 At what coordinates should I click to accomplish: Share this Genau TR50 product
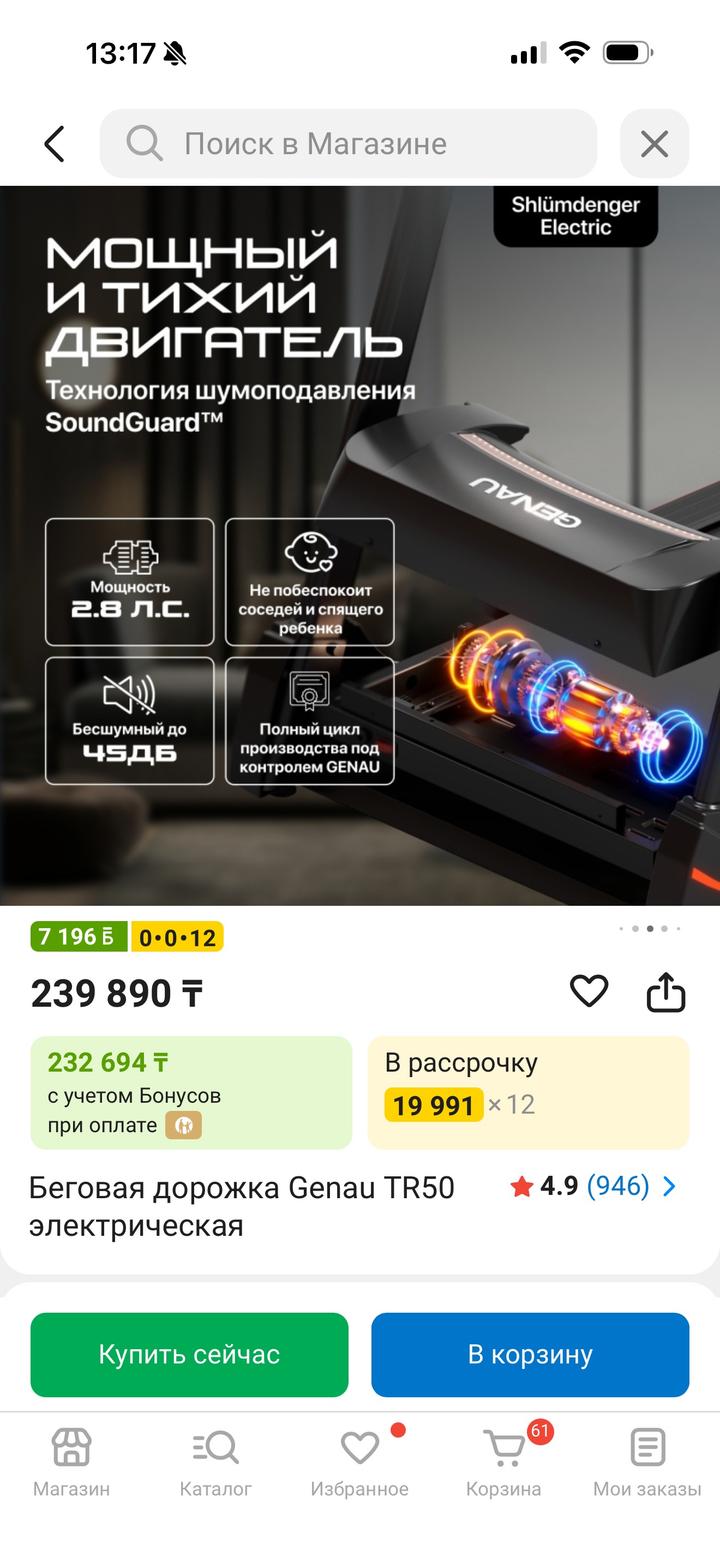[x=666, y=993]
